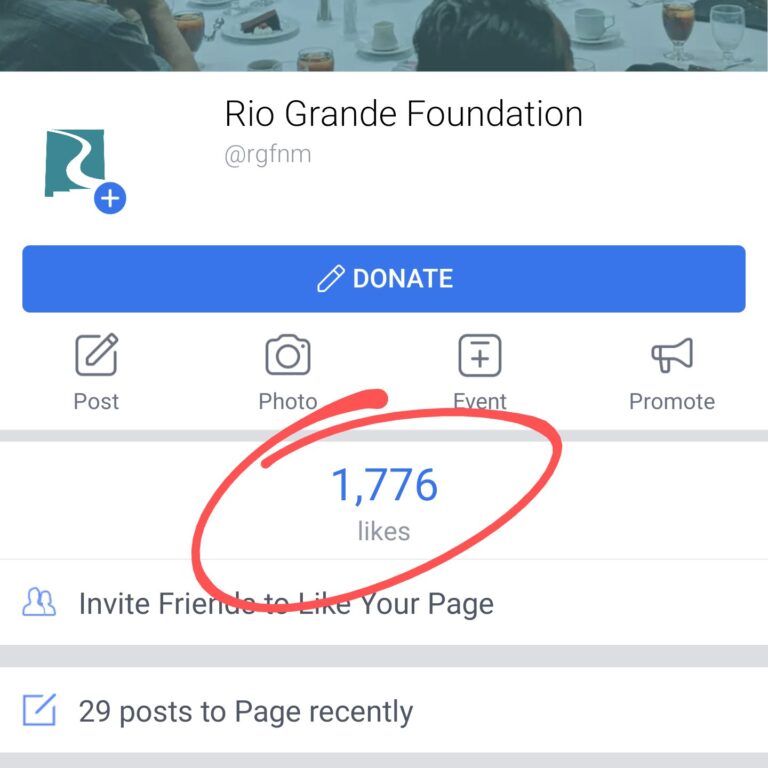768x768 pixels.
Task: Add a Photo to the page
Action: 288,372
